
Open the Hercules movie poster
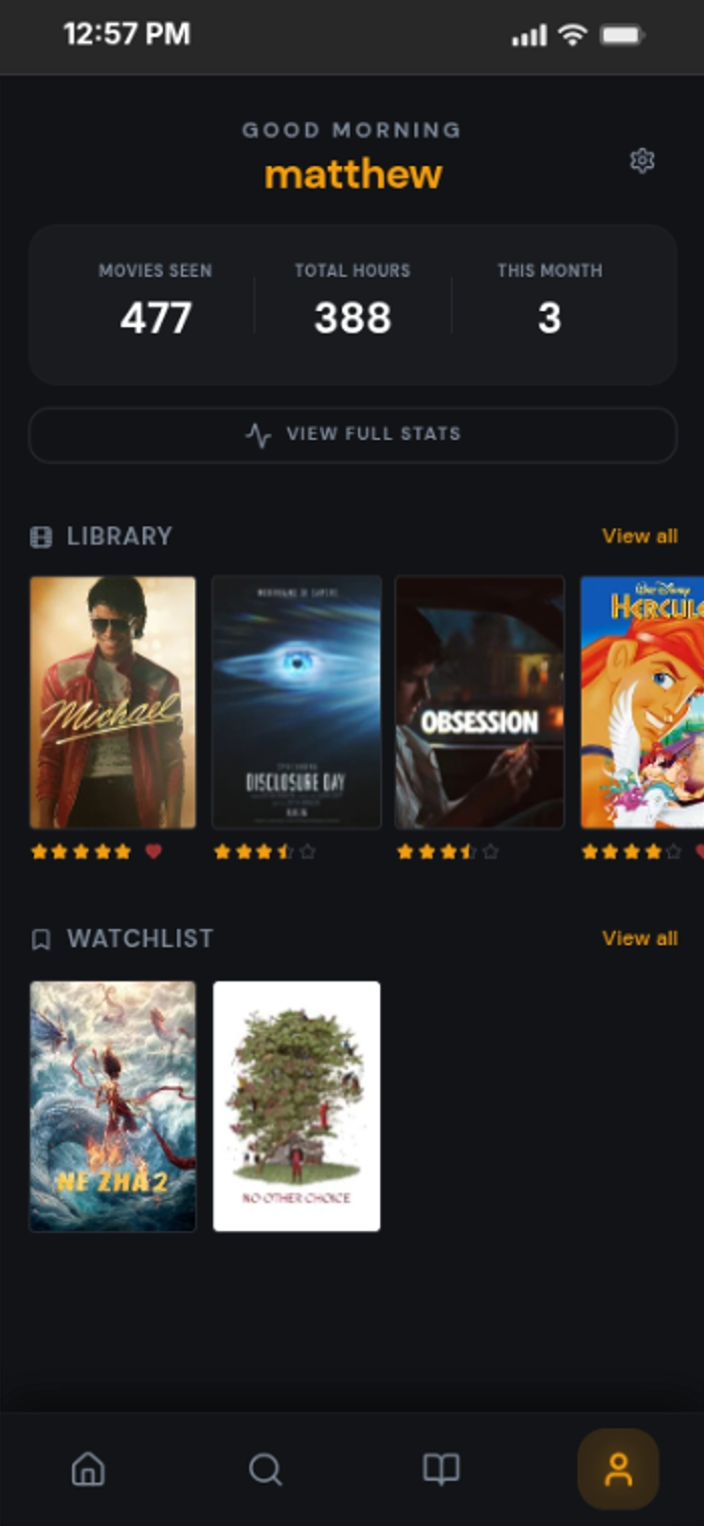click(642, 702)
